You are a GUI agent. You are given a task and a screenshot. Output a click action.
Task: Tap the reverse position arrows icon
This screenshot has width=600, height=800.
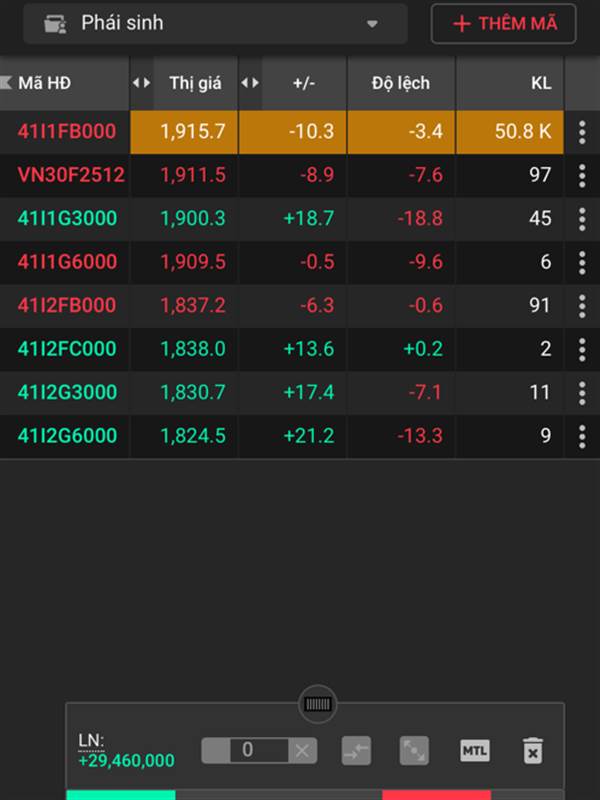tap(356, 750)
